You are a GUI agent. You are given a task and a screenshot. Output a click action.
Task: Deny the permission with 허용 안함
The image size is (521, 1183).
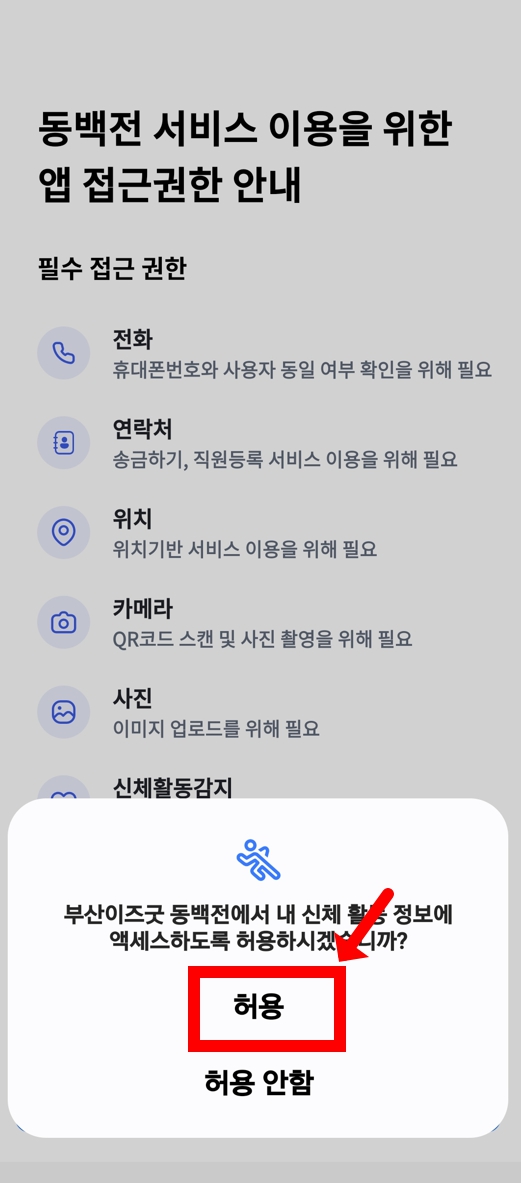(259, 1082)
